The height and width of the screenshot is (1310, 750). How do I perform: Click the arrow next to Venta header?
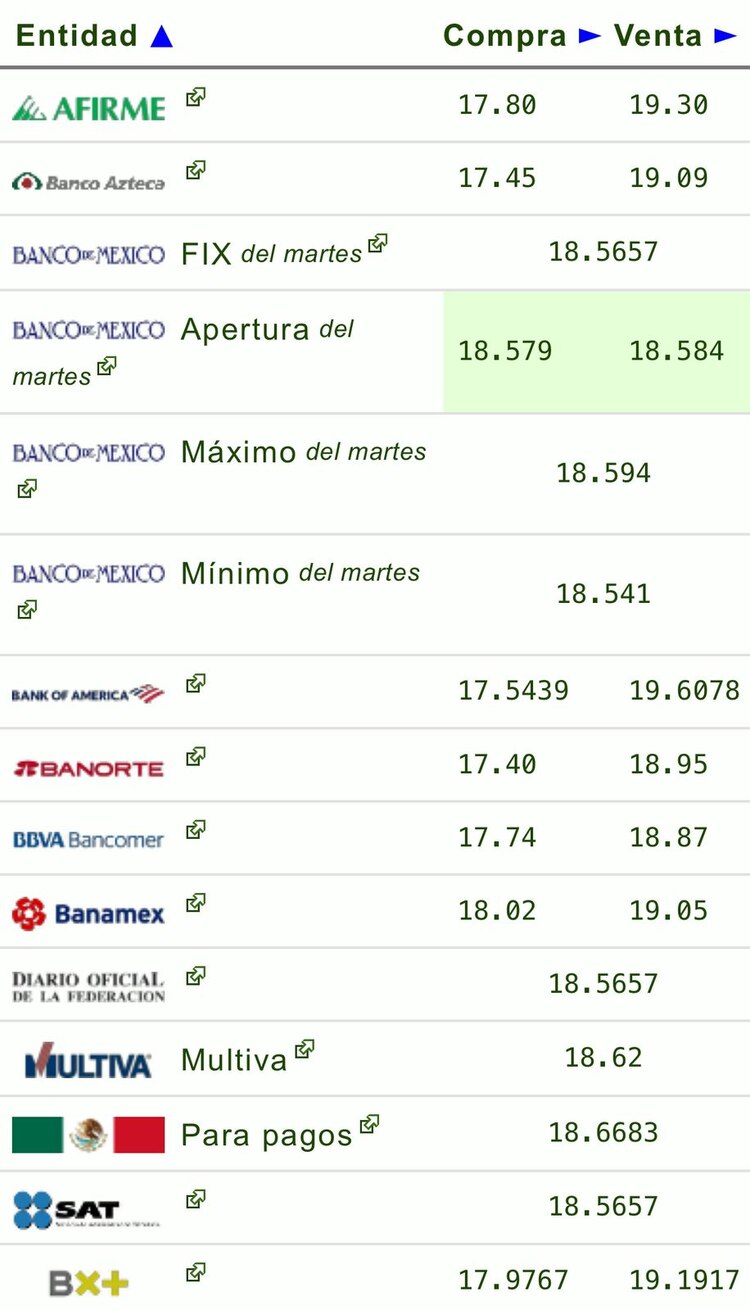click(723, 36)
